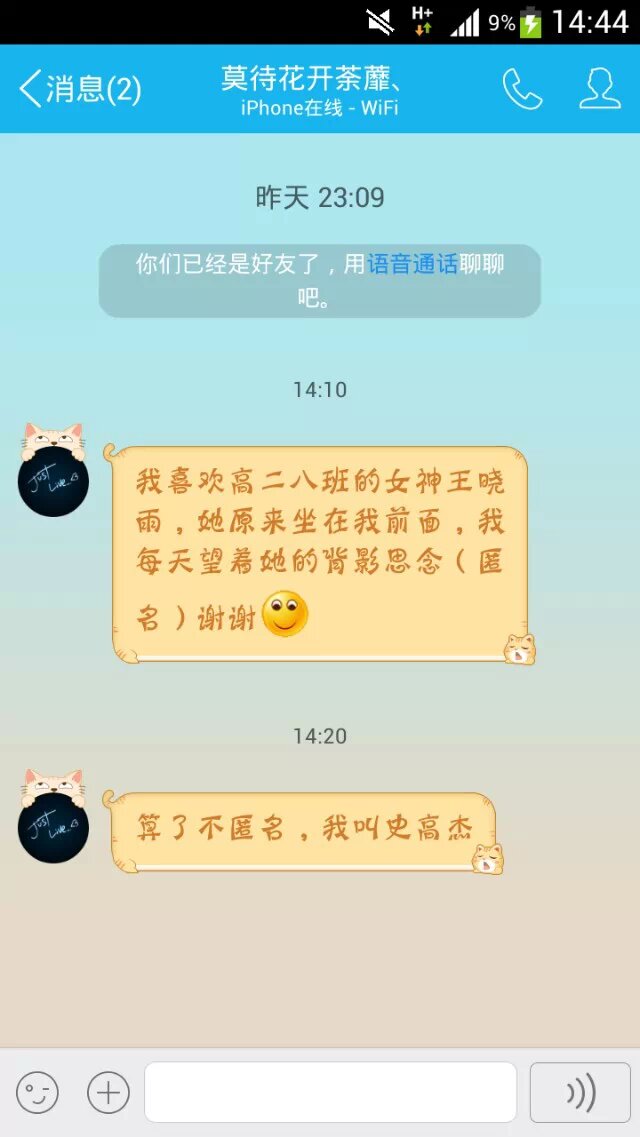The image size is (640, 1137).
Task: Open the contact's profile page
Action: (x=600, y=89)
